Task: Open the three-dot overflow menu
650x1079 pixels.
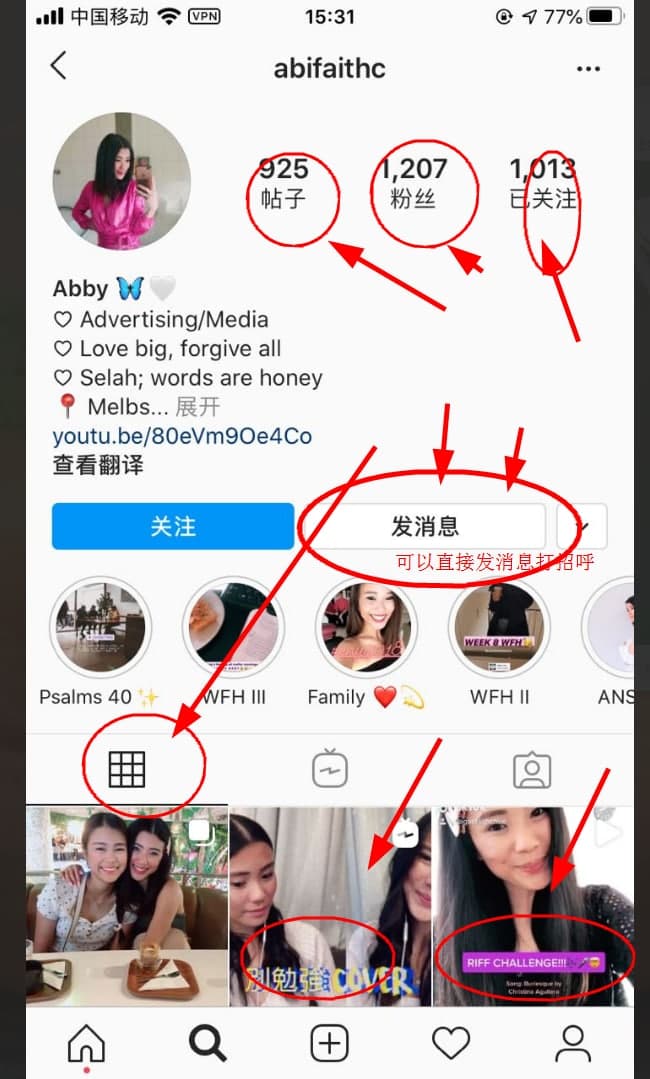Action: [x=588, y=69]
